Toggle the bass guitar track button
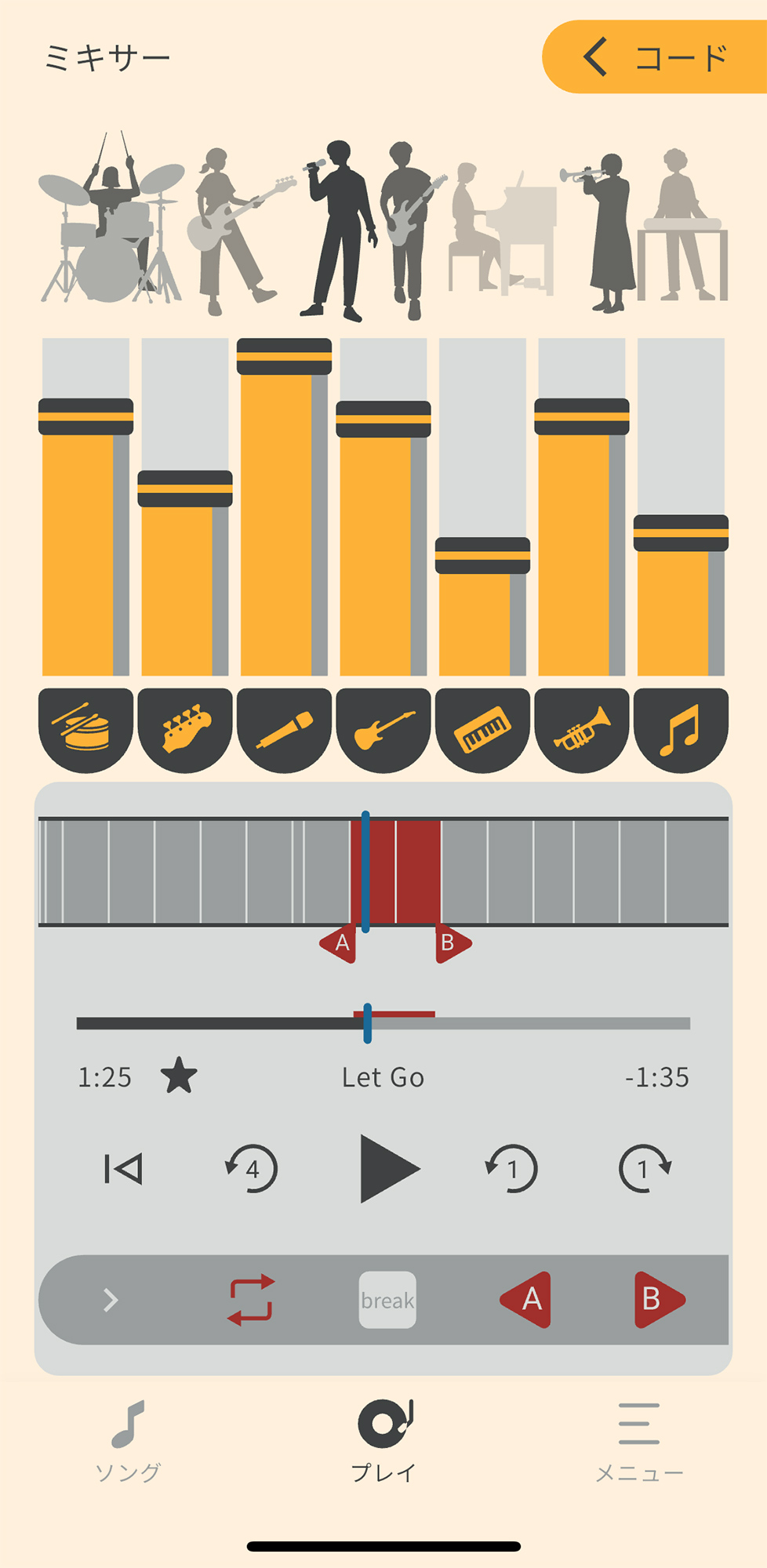Viewport: 767px width, 1568px height. [x=185, y=729]
